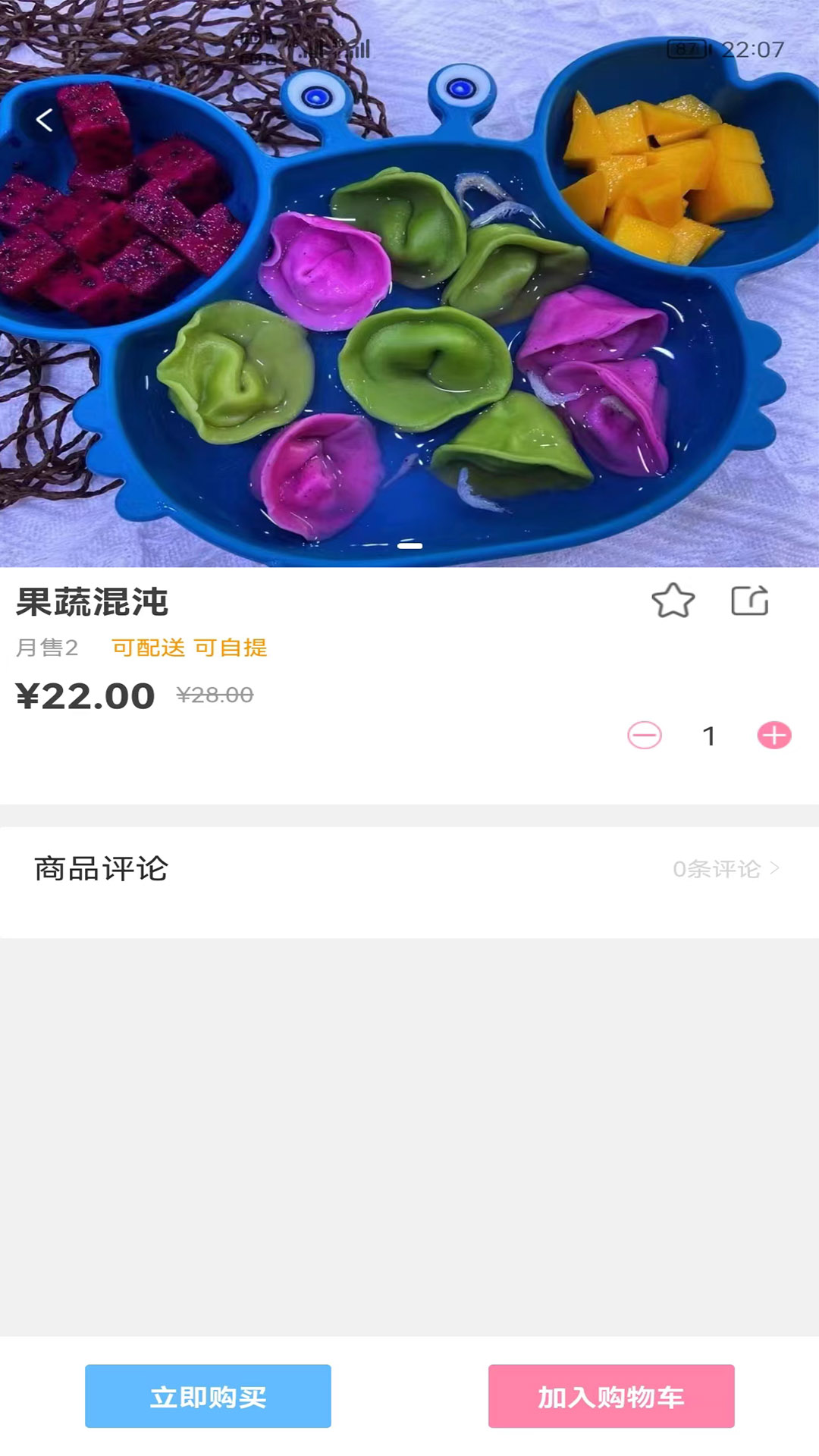819x1456 pixels.
Task: Favorite this product with the star icon
Action: coord(673,601)
